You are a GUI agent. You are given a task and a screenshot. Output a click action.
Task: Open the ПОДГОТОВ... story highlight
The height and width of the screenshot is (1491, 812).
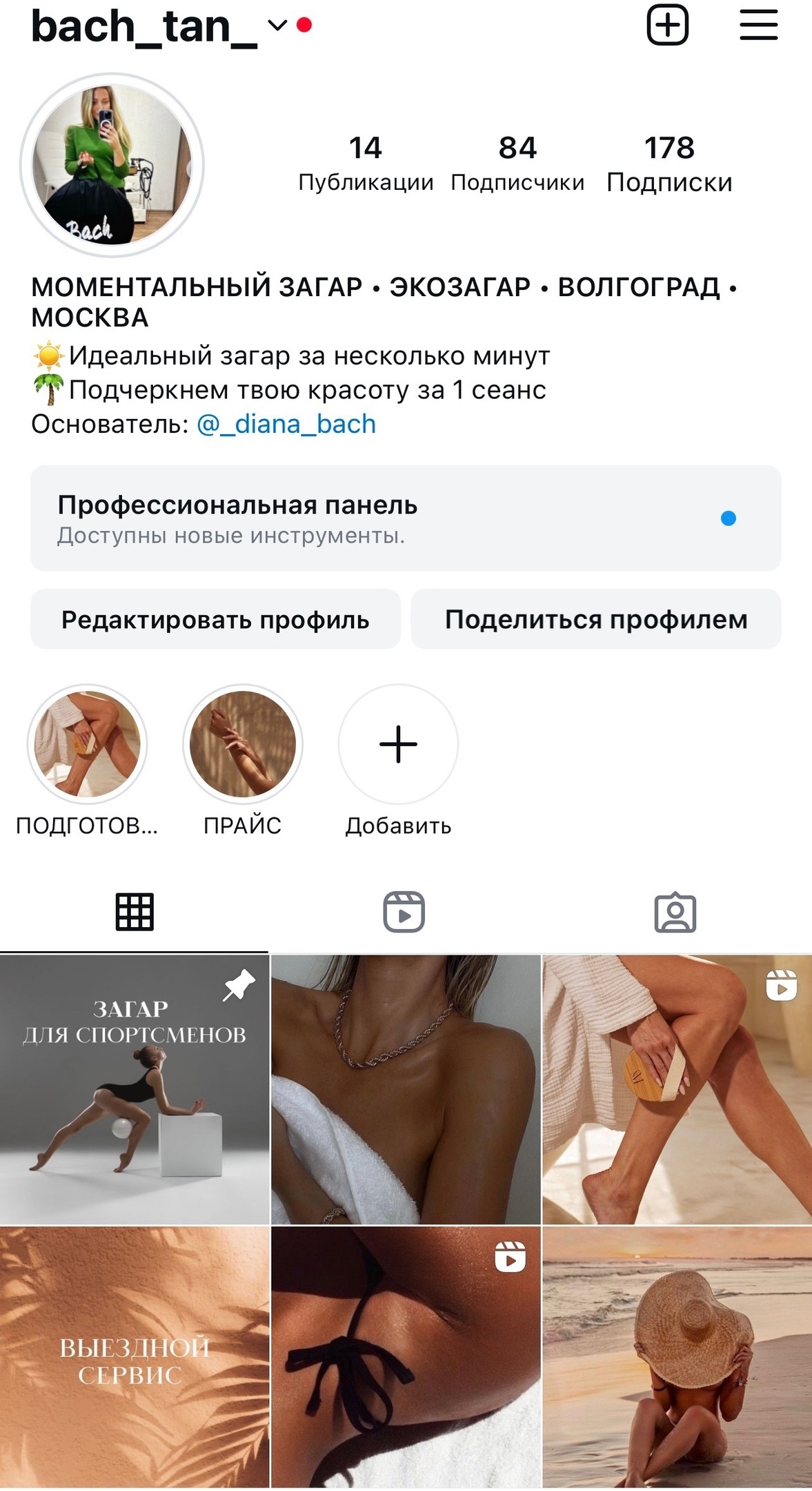(x=87, y=745)
